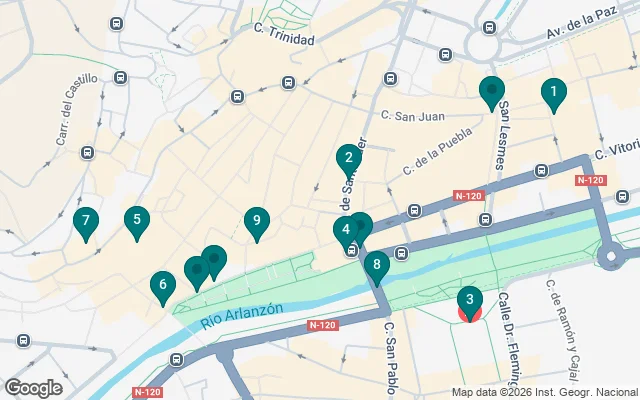Tap map pin number 2
Image resolution: width=640 pixels, height=400 pixels.
point(348,157)
